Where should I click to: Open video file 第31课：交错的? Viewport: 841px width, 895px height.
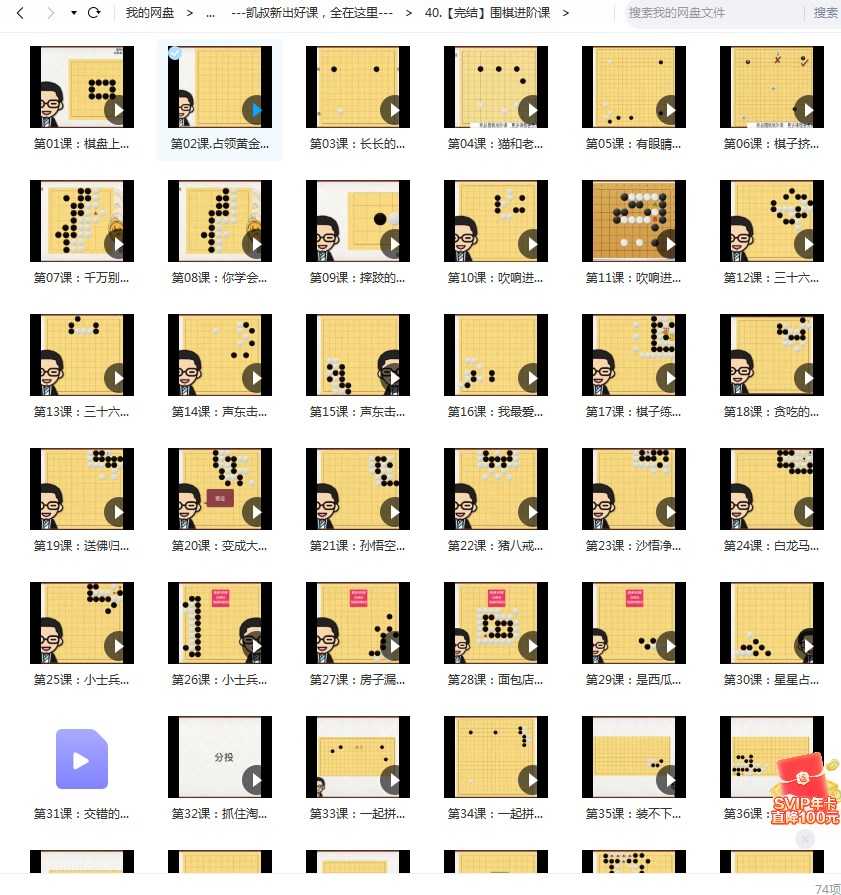pyautogui.click(x=82, y=758)
